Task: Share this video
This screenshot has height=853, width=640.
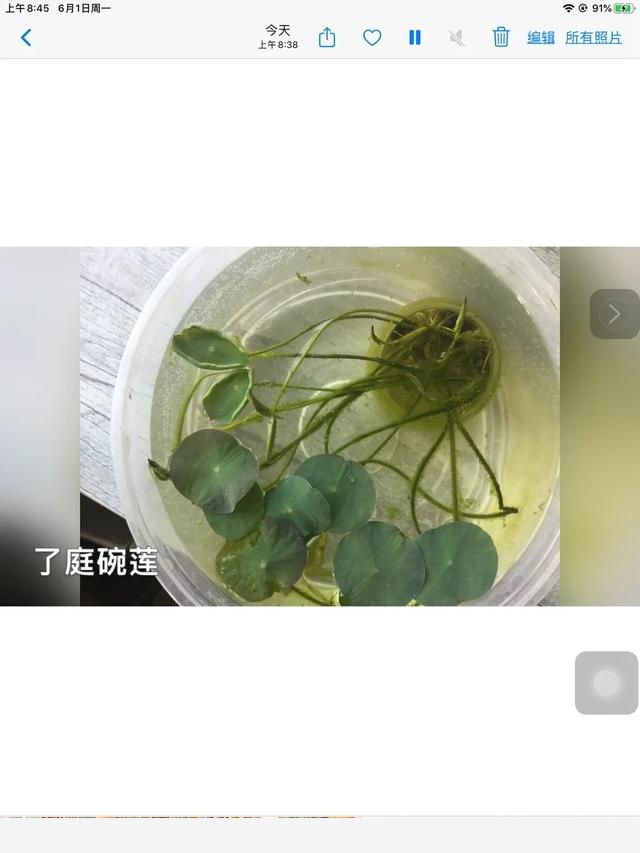Action: pyautogui.click(x=327, y=38)
